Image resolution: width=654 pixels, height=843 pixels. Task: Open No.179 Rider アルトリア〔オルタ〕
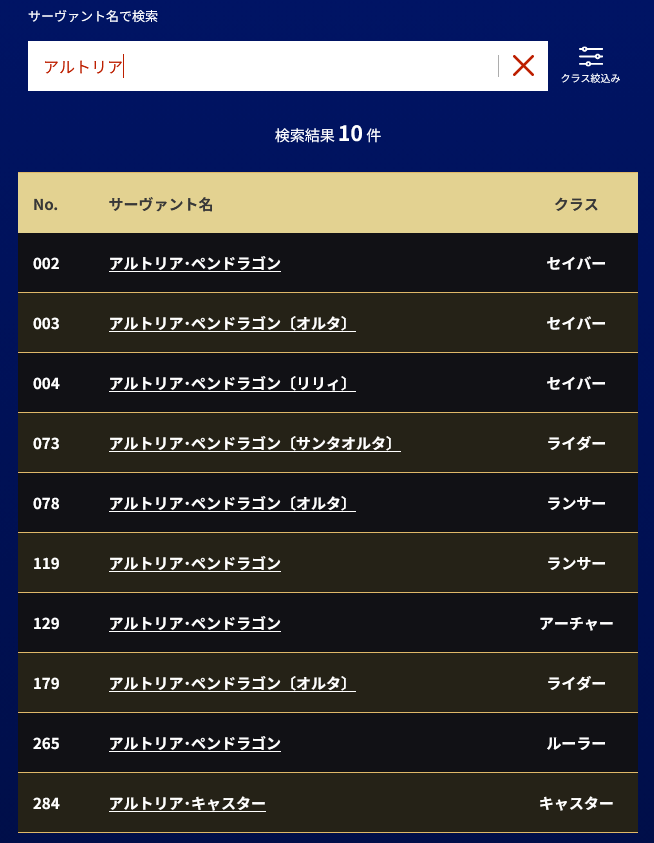(232, 684)
